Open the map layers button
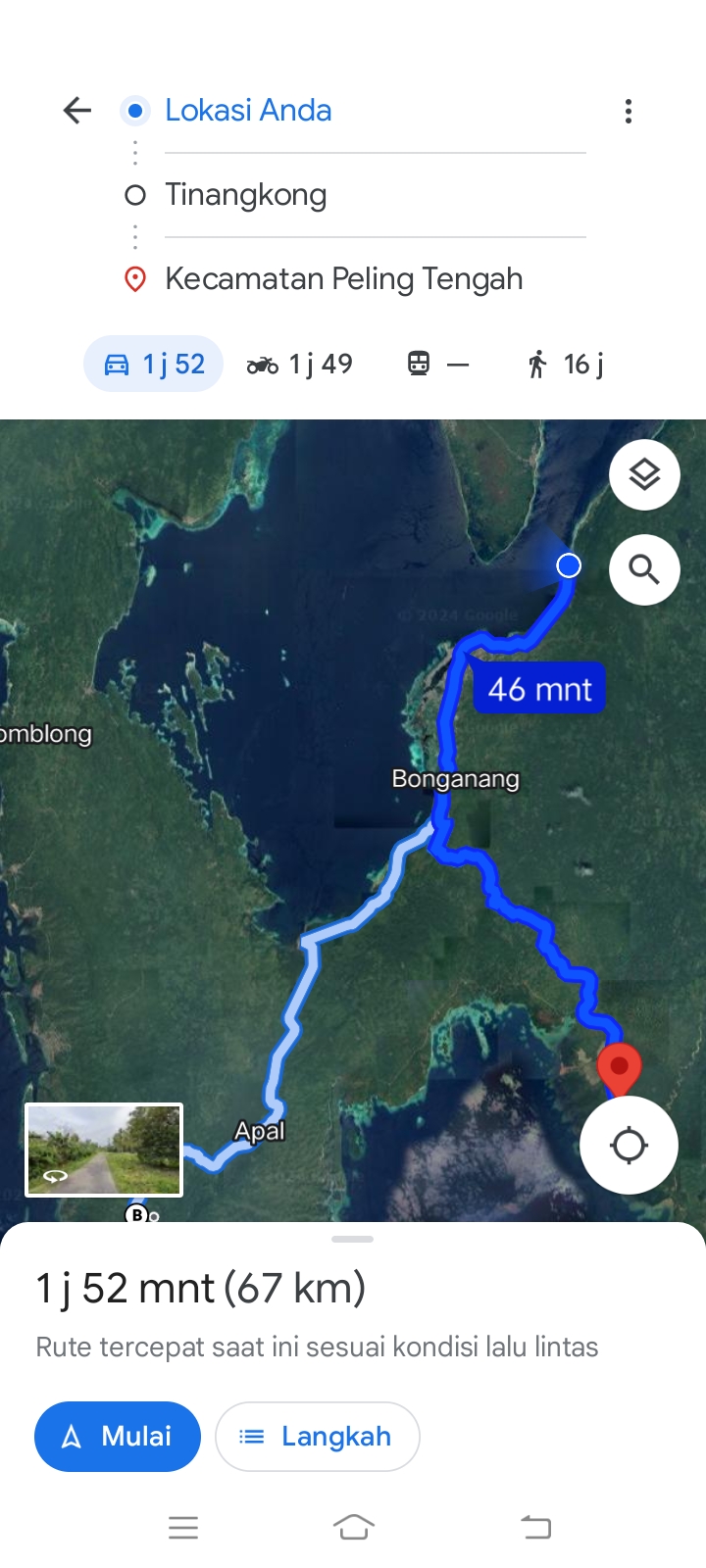Image resolution: width=706 pixels, height=1568 pixels. click(644, 475)
